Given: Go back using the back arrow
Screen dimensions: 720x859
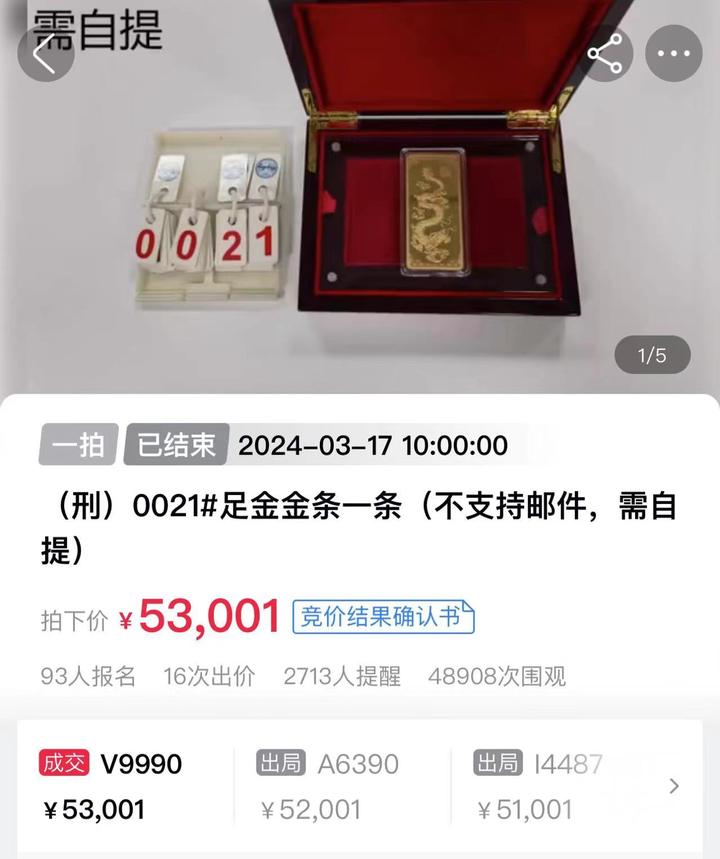Looking at the screenshot, I should click(x=45, y=54).
